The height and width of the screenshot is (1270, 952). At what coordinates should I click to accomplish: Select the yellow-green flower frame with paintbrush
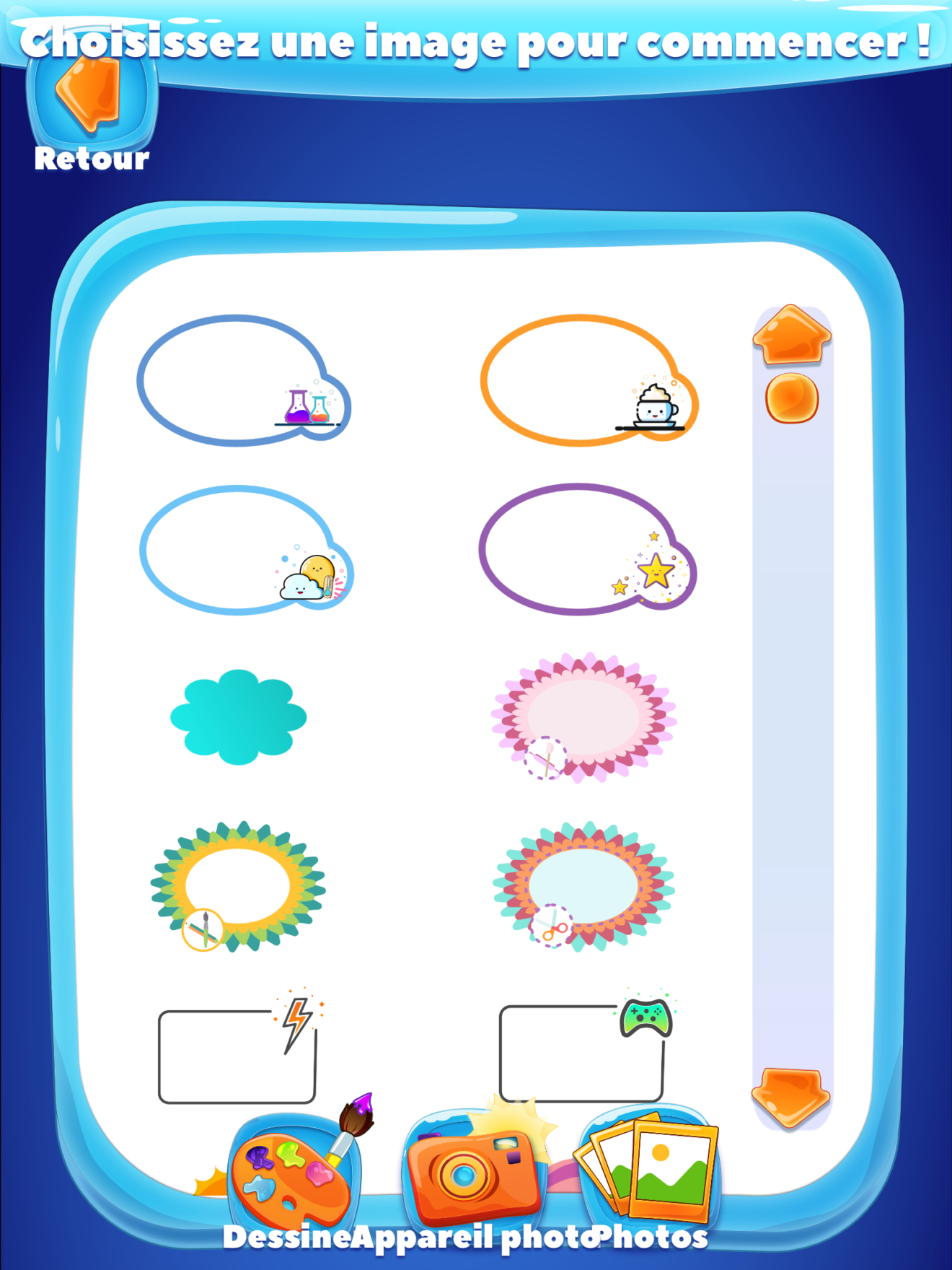point(238,886)
